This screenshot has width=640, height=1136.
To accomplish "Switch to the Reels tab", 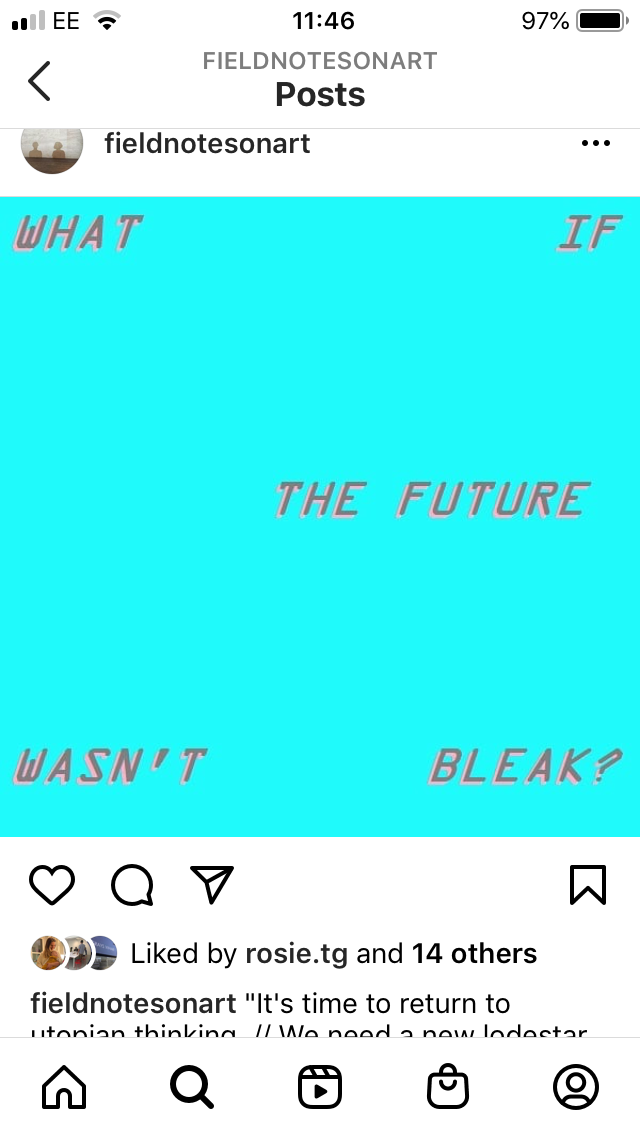I will [320, 1087].
